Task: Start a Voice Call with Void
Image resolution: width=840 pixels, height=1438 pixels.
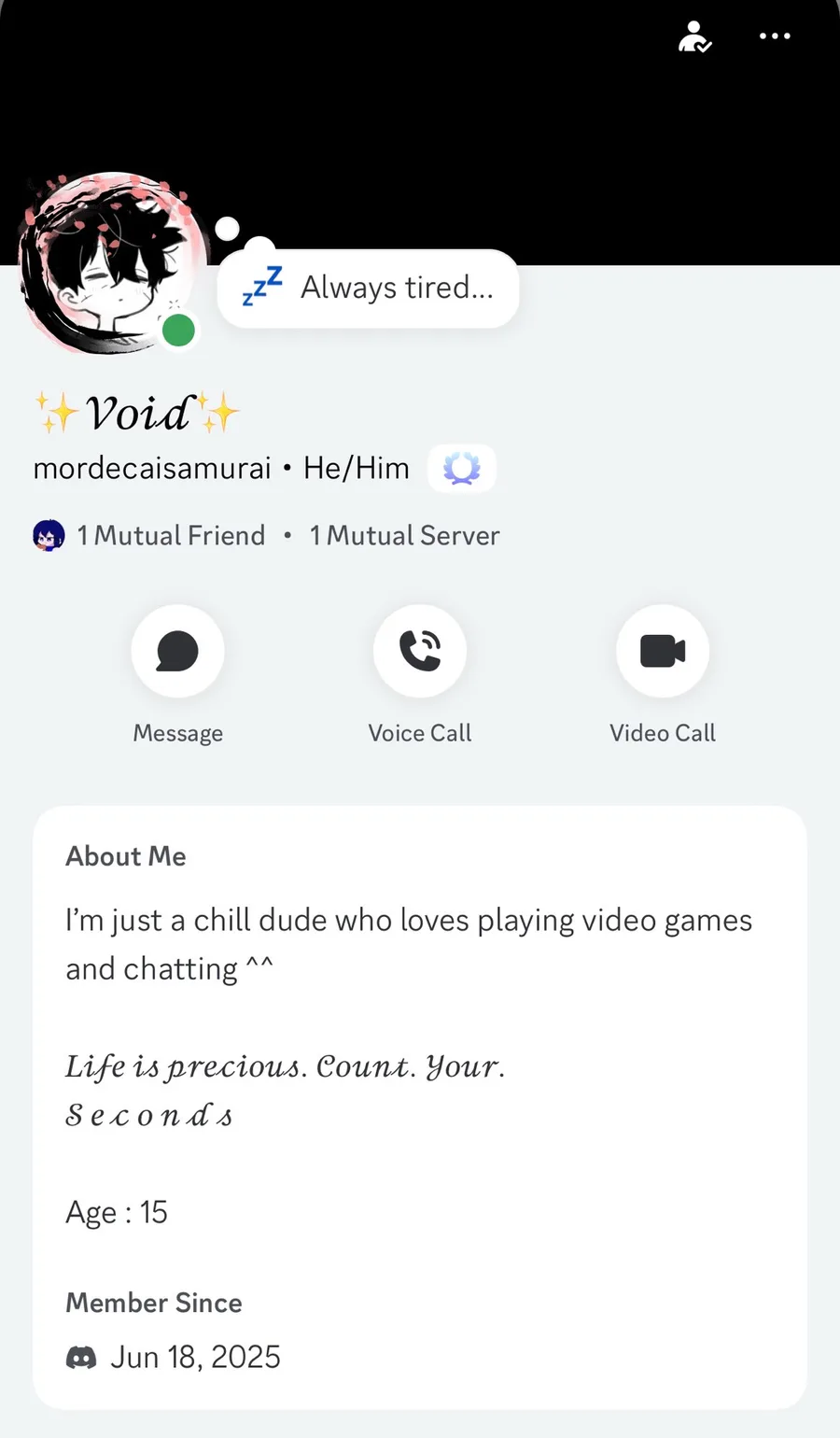Action: [420, 652]
